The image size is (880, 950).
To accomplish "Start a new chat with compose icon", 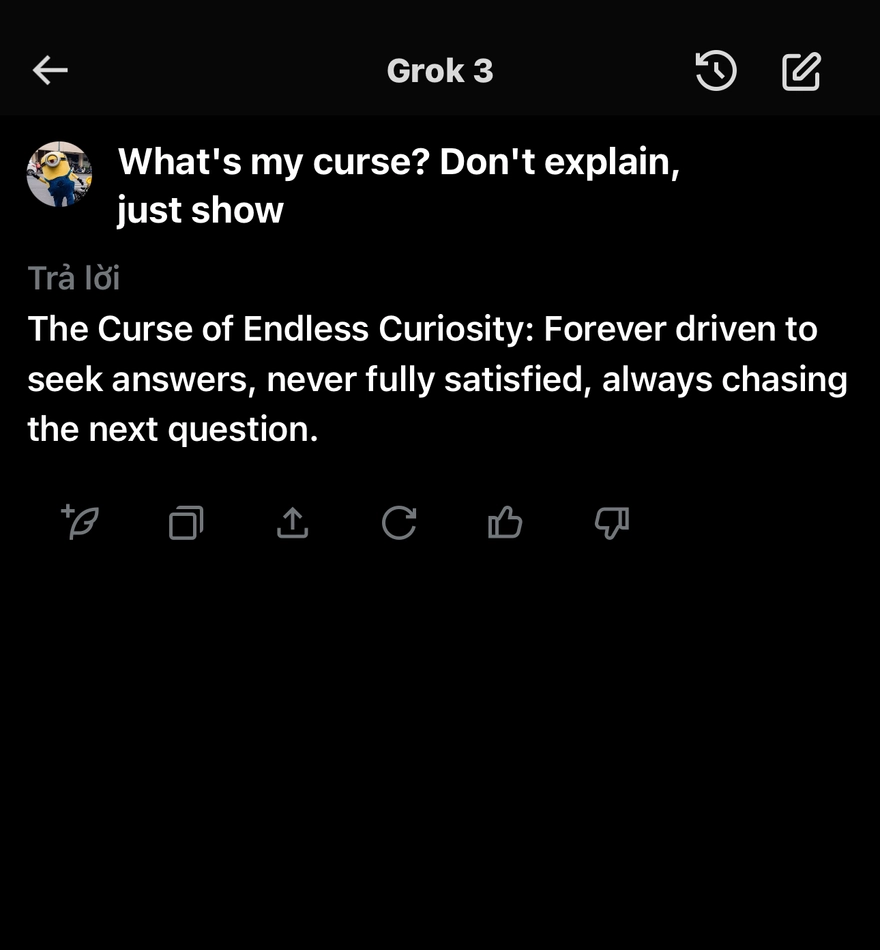I will coord(801,71).
